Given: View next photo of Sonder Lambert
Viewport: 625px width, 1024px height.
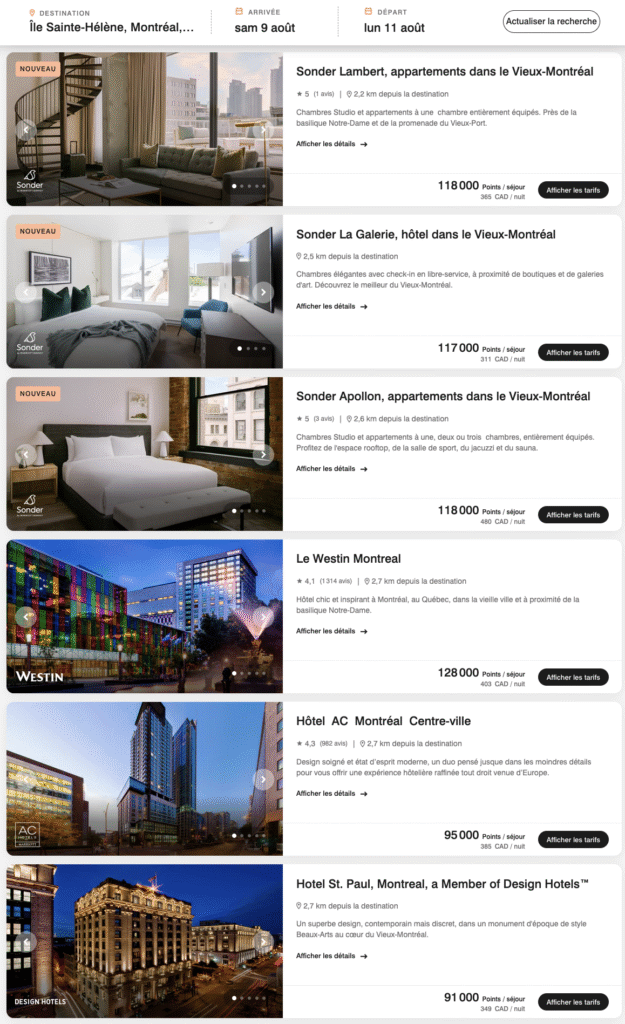Looking at the screenshot, I should click(264, 129).
